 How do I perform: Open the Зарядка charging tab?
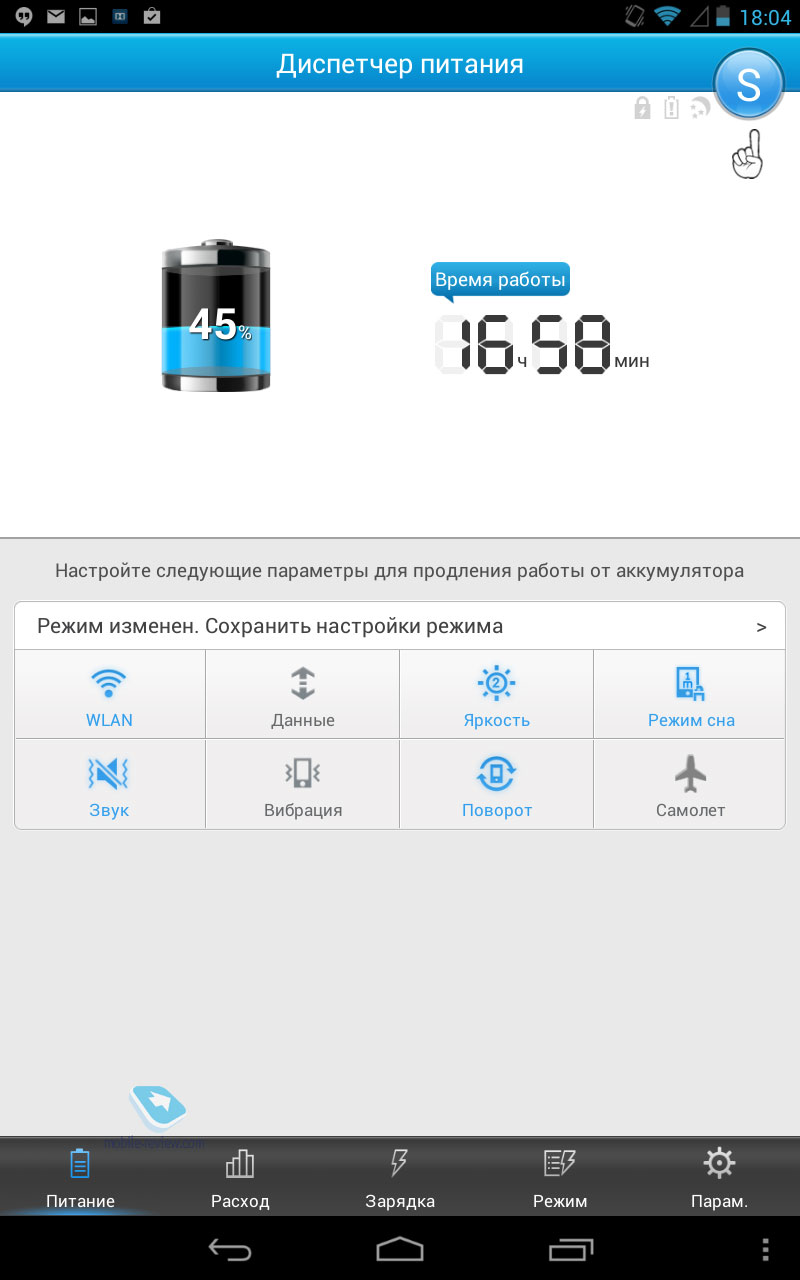click(400, 1177)
